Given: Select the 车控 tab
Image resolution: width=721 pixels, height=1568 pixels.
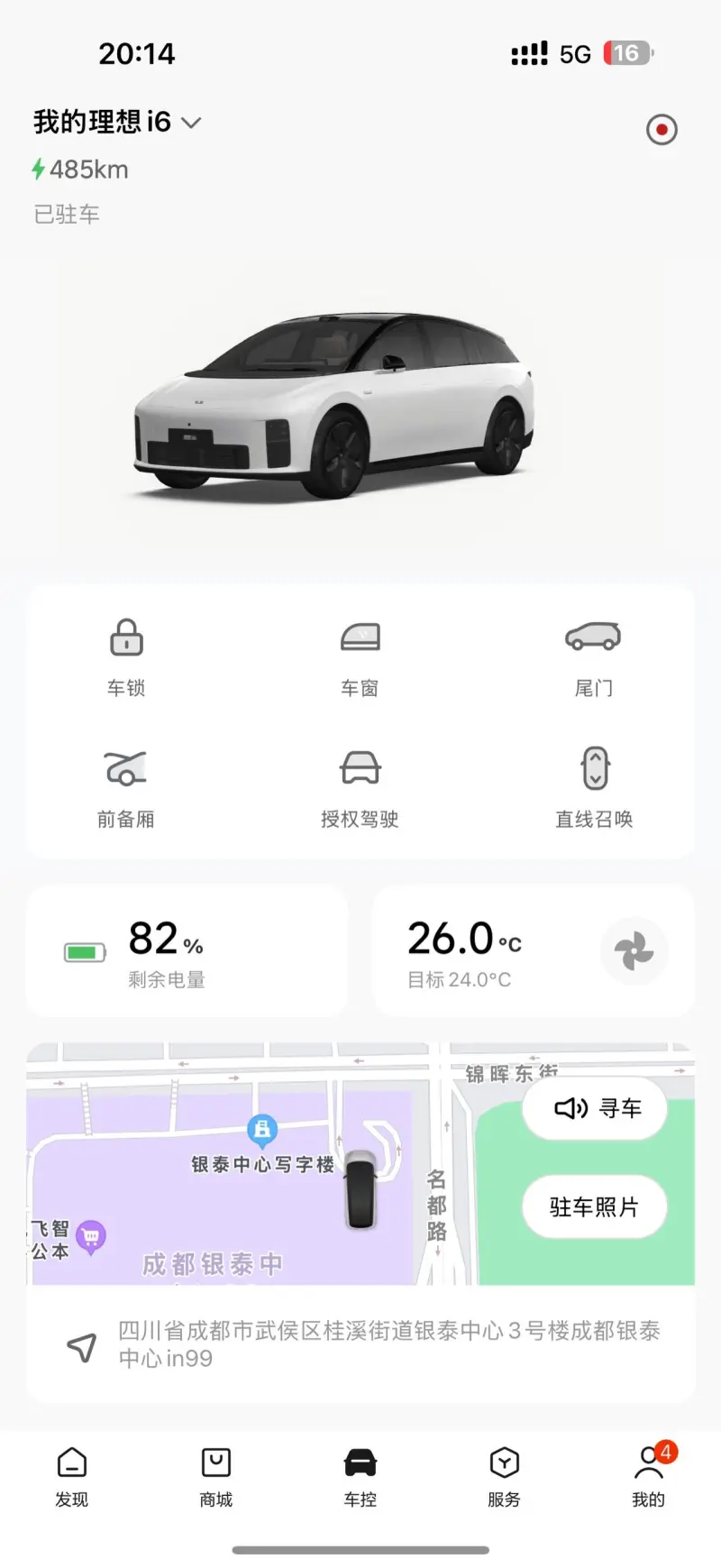Looking at the screenshot, I should point(360,1476).
